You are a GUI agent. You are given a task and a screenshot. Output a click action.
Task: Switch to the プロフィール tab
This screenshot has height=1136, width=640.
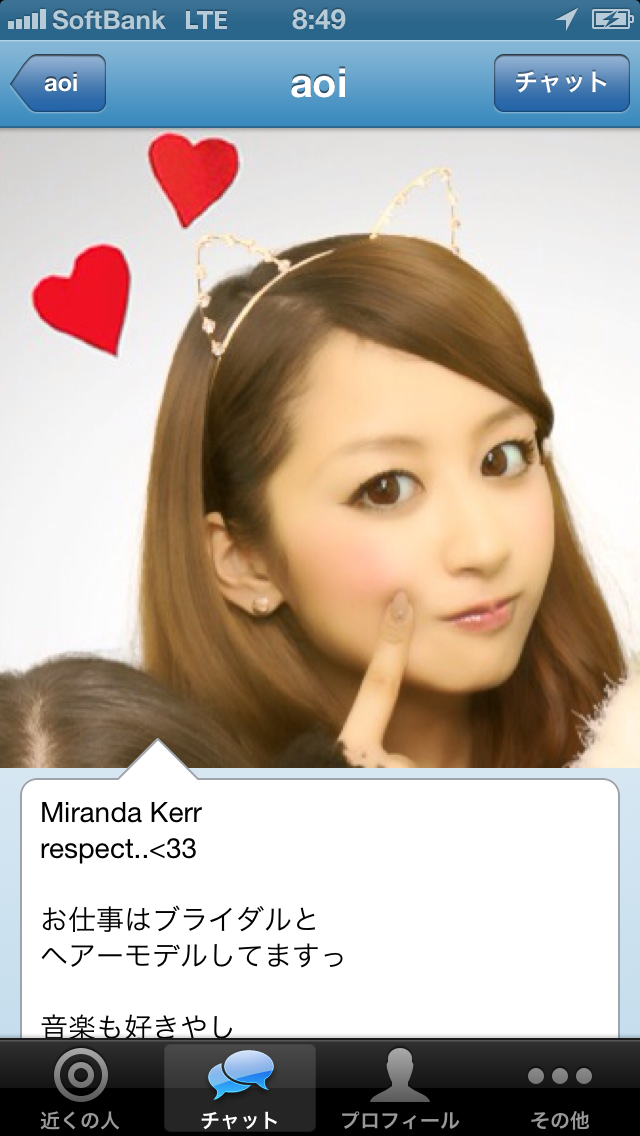point(399,1087)
